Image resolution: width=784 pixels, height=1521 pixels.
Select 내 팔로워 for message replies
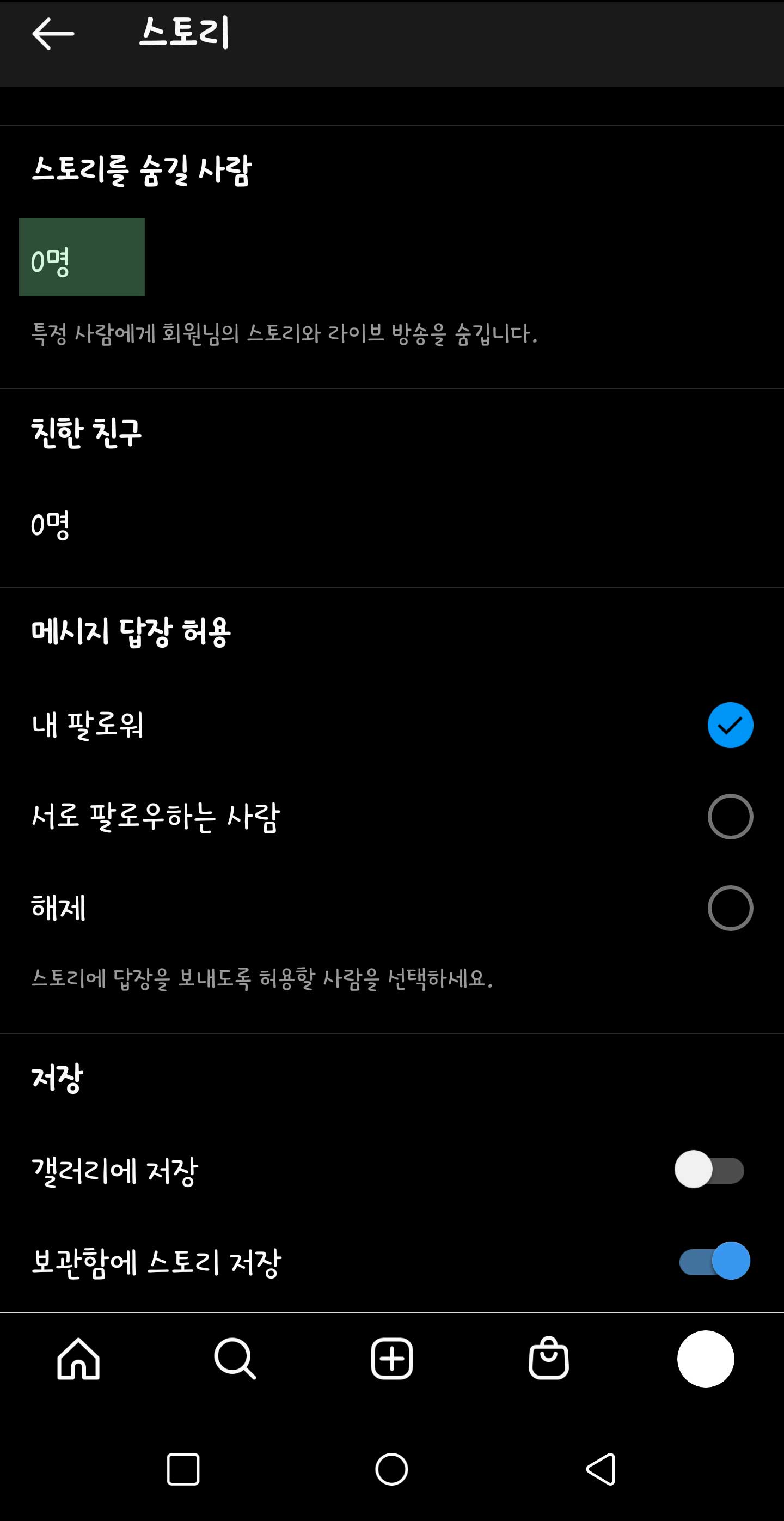pyautogui.click(x=730, y=725)
